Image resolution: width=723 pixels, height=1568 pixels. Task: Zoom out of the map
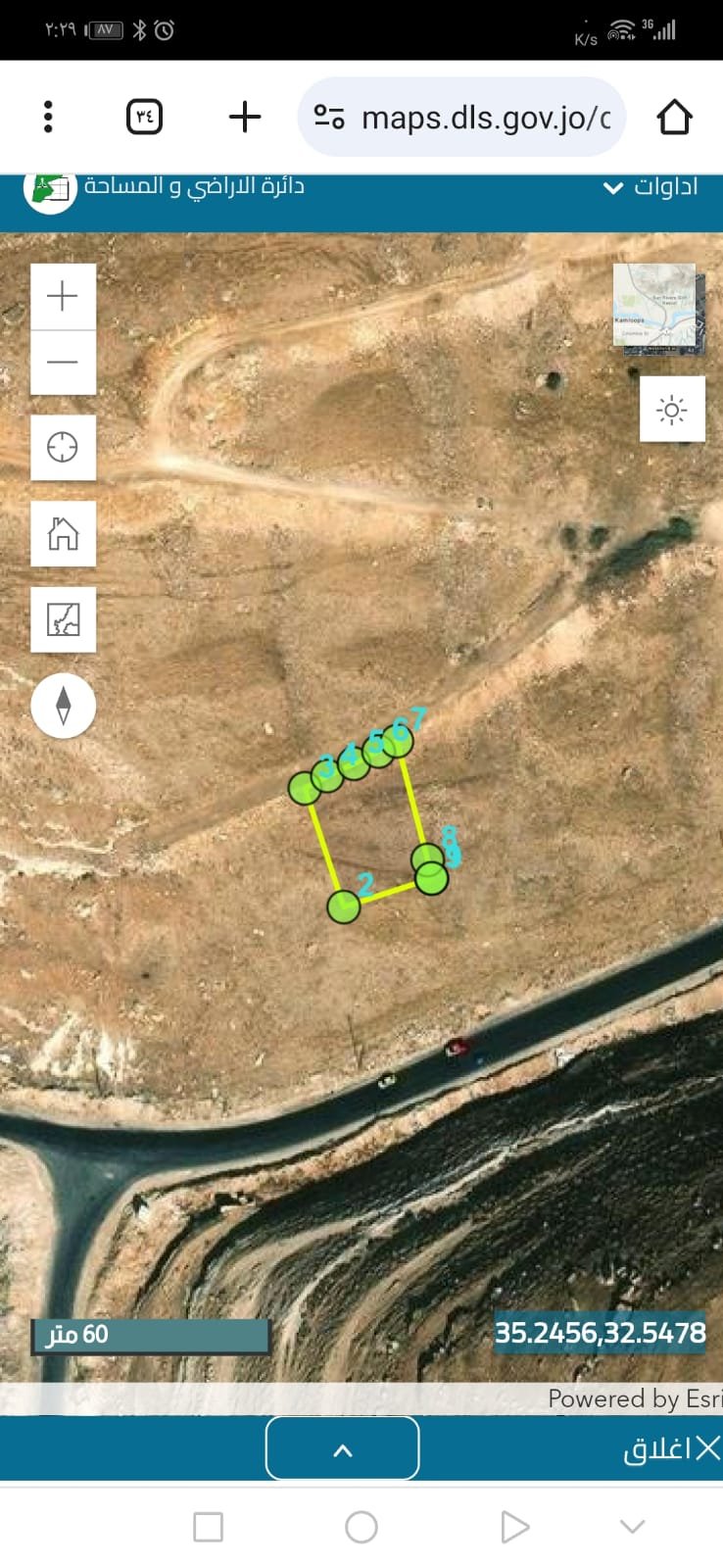click(63, 362)
